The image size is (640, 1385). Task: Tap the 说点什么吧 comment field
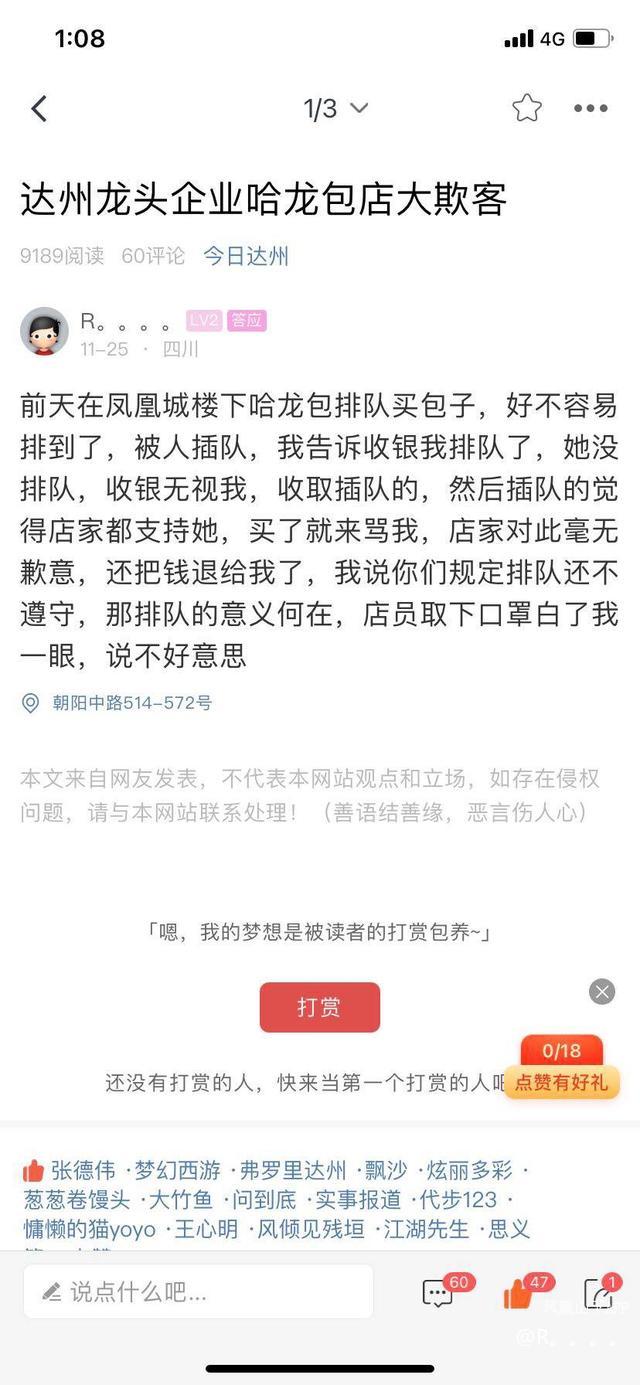click(198, 1292)
